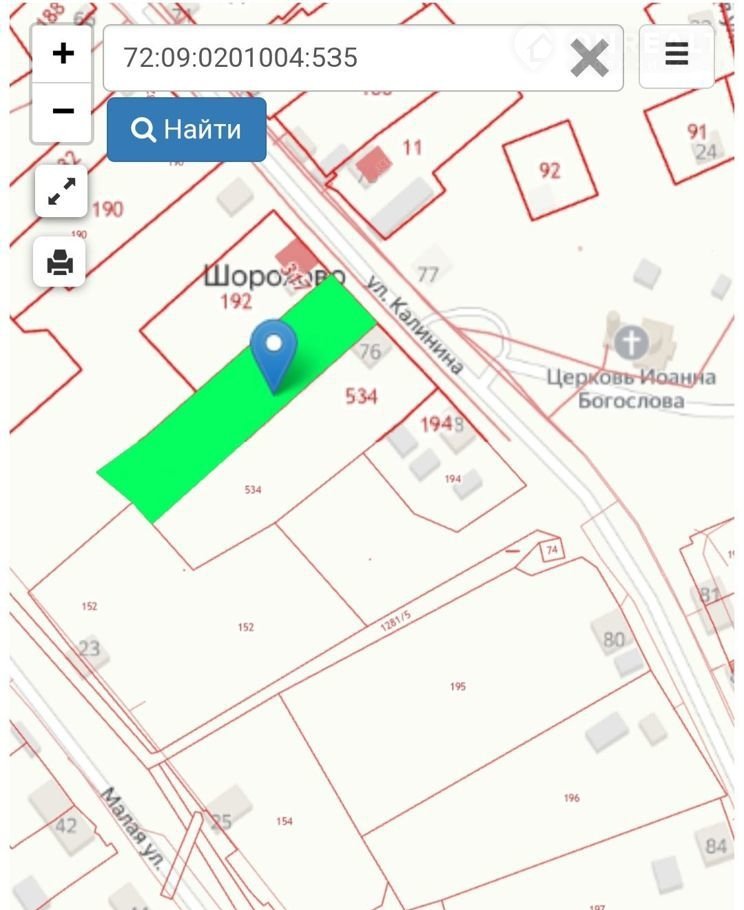Expand the map to full screen

[x=61, y=192]
